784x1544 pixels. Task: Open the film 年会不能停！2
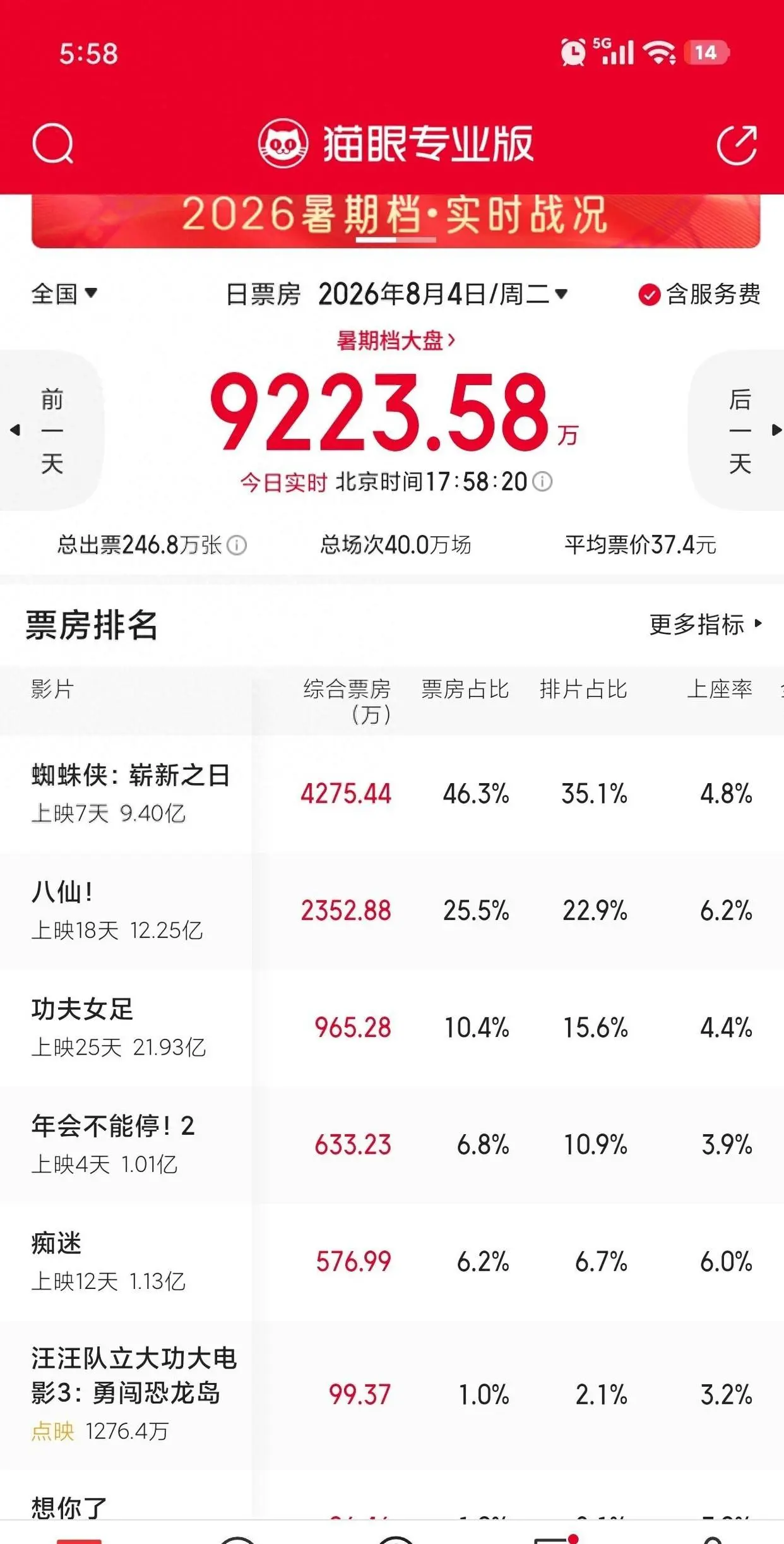(x=113, y=1126)
